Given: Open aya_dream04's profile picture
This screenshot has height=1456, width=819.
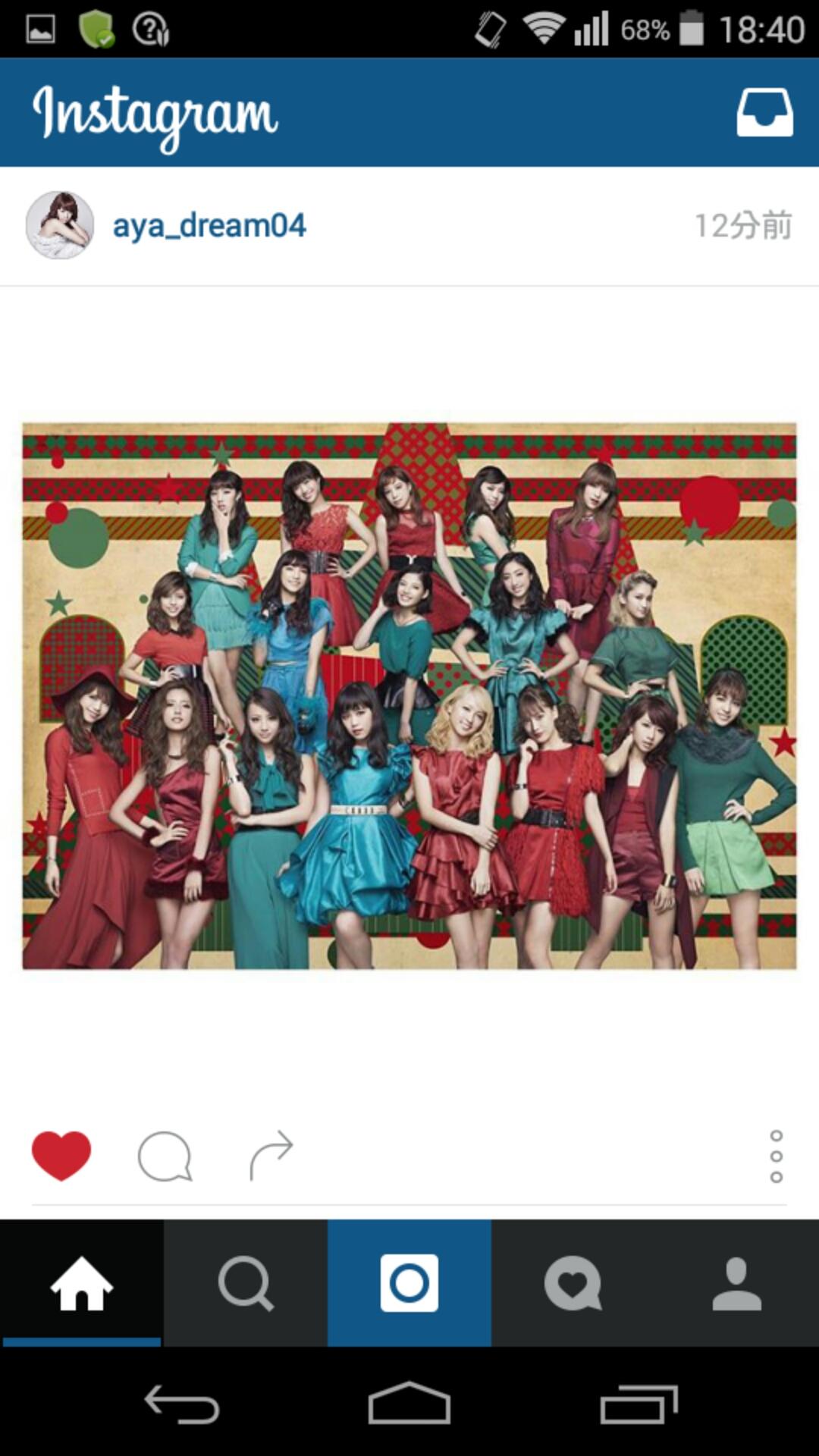Looking at the screenshot, I should pyautogui.click(x=60, y=225).
